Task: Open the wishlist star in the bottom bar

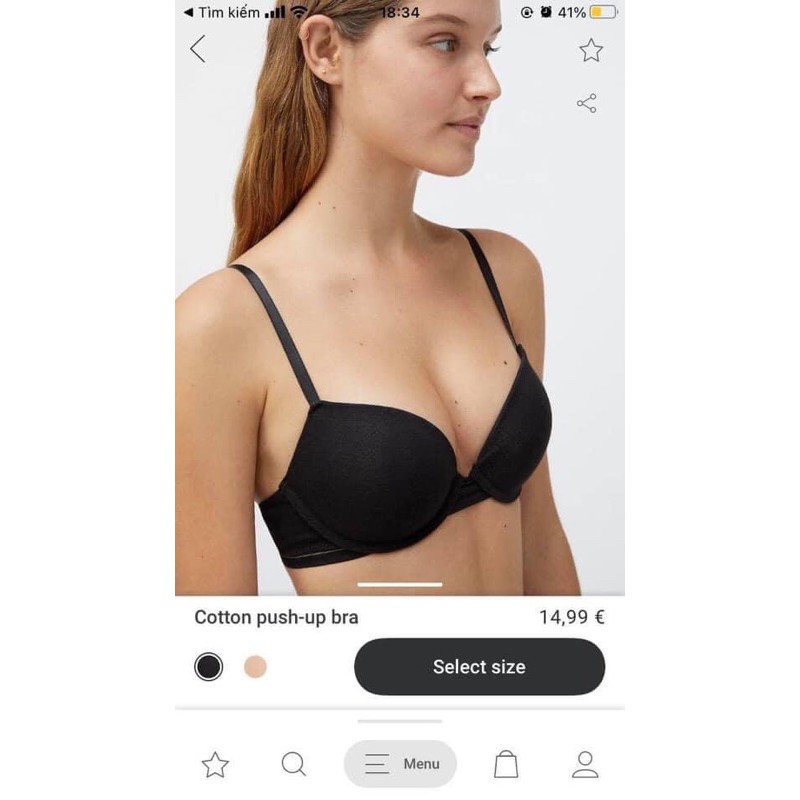Action: [215, 765]
